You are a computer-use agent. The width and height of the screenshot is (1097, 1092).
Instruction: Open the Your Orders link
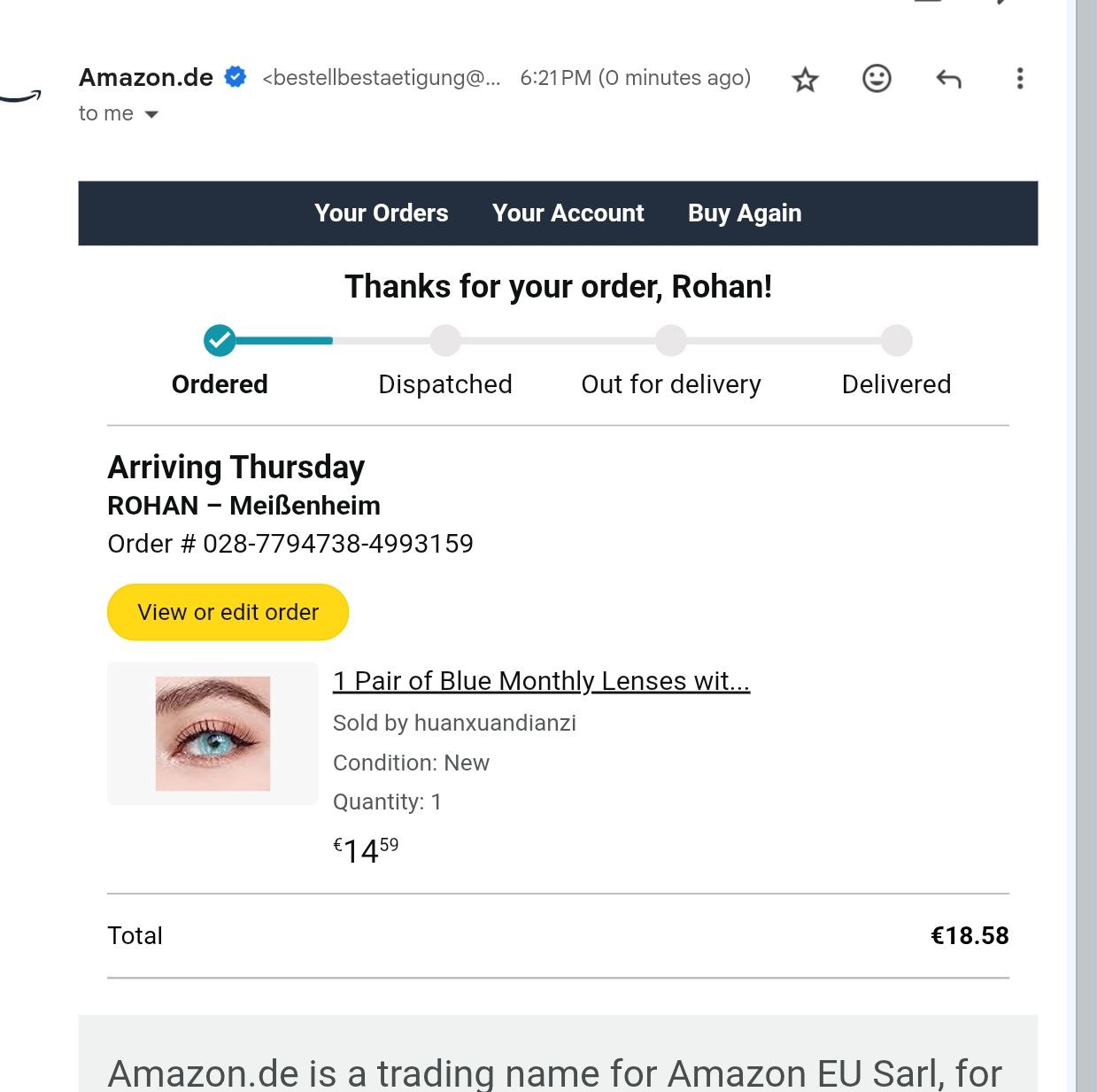click(382, 213)
